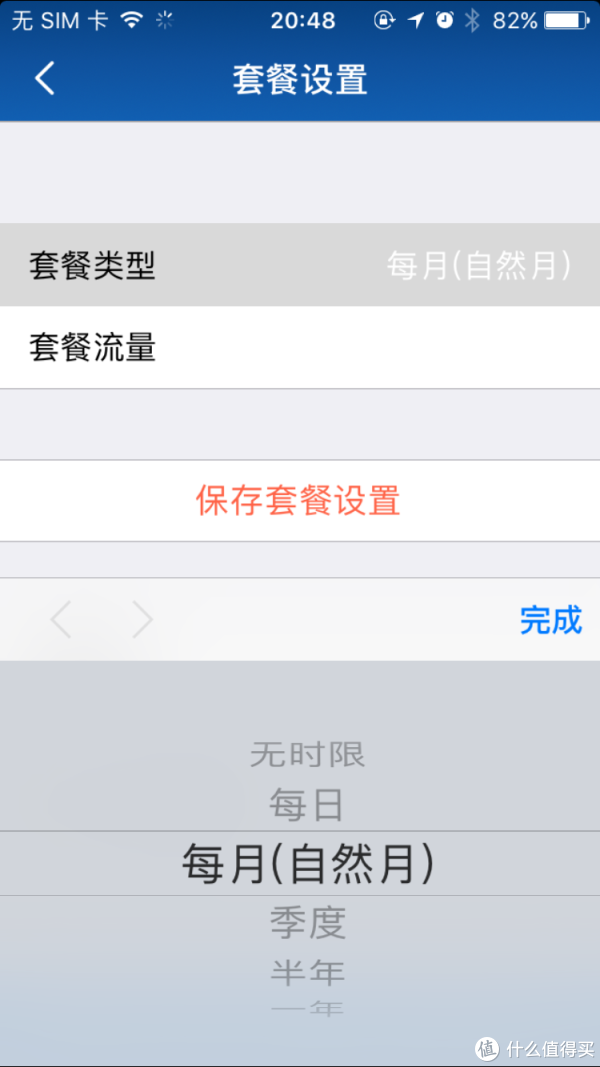Image resolution: width=600 pixels, height=1067 pixels.
Task: Tap 保存套餐设置 to save
Action: click(300, 501)
